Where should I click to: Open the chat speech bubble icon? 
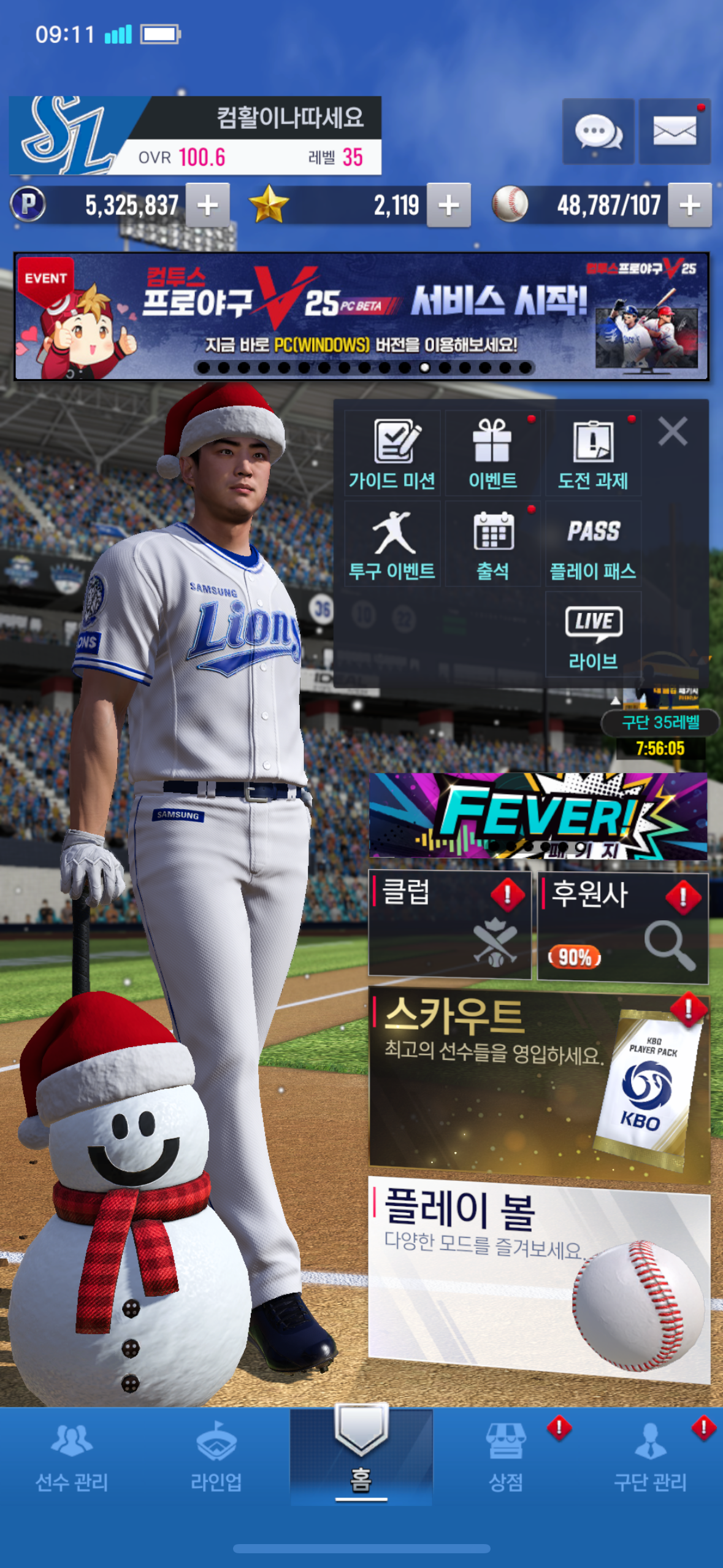pos(598,131)
